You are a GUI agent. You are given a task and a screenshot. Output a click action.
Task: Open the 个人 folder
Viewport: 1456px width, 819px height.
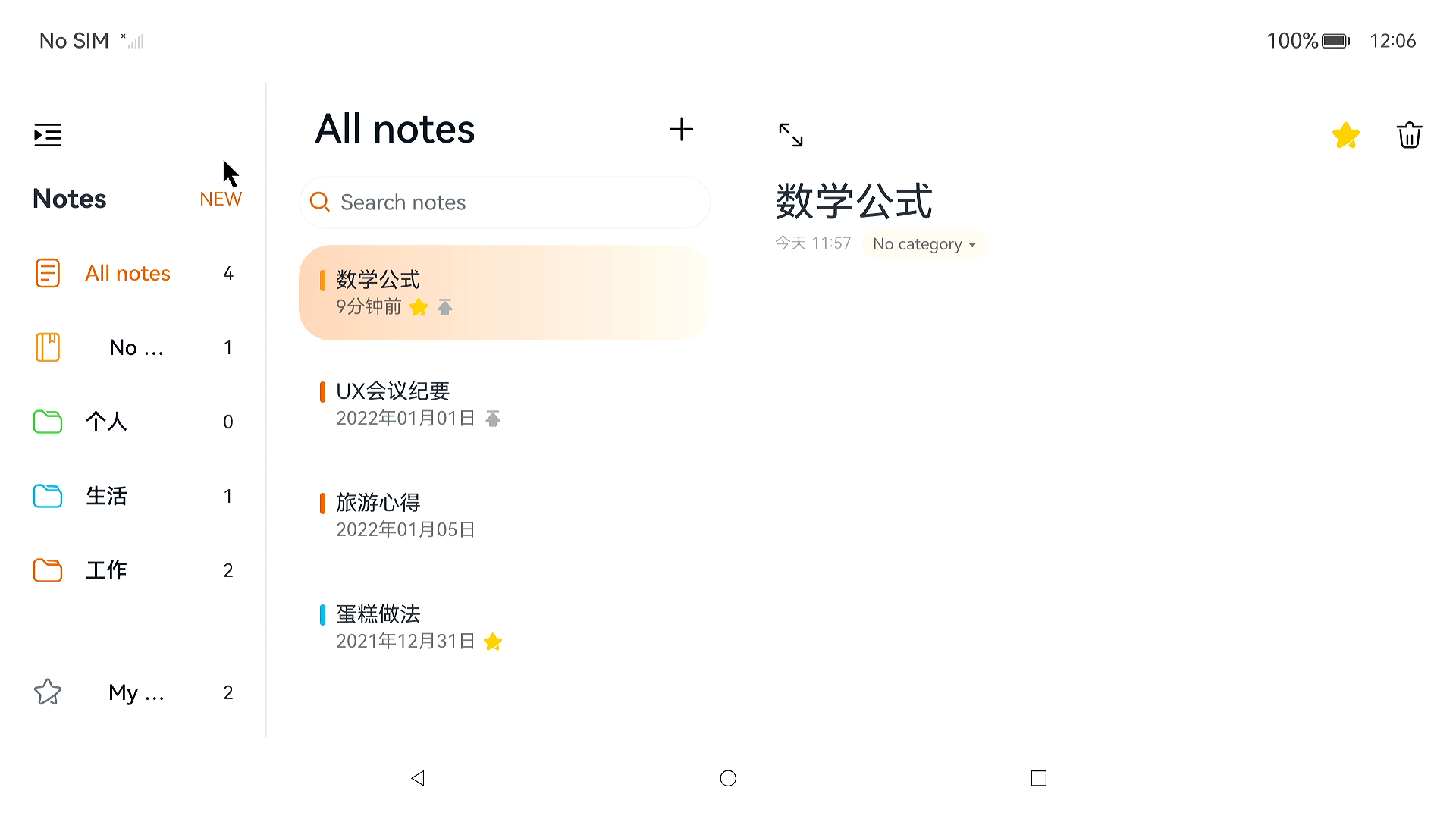tap(106, 422)
